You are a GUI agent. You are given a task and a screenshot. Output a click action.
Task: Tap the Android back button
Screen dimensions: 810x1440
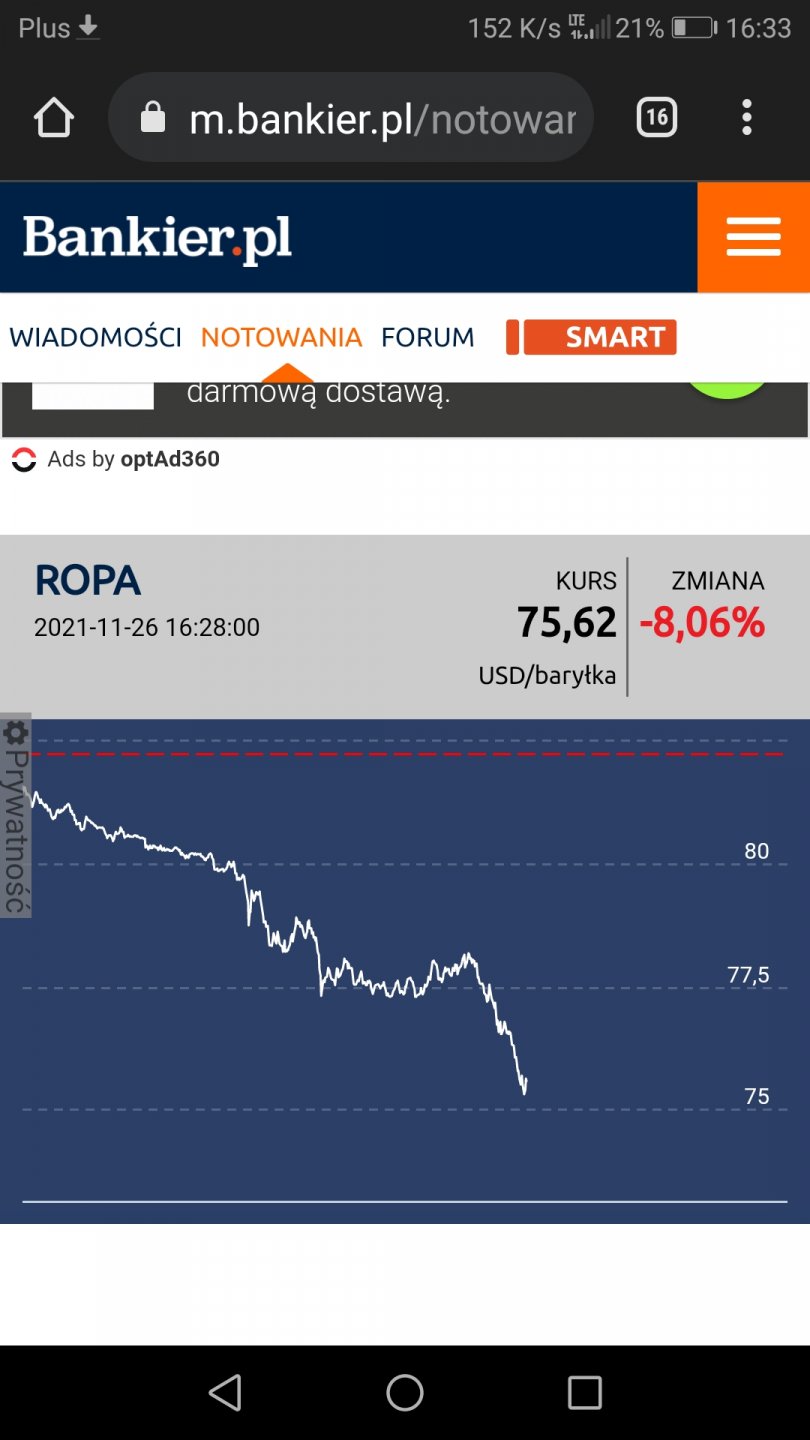click(x=225, y=1392)
